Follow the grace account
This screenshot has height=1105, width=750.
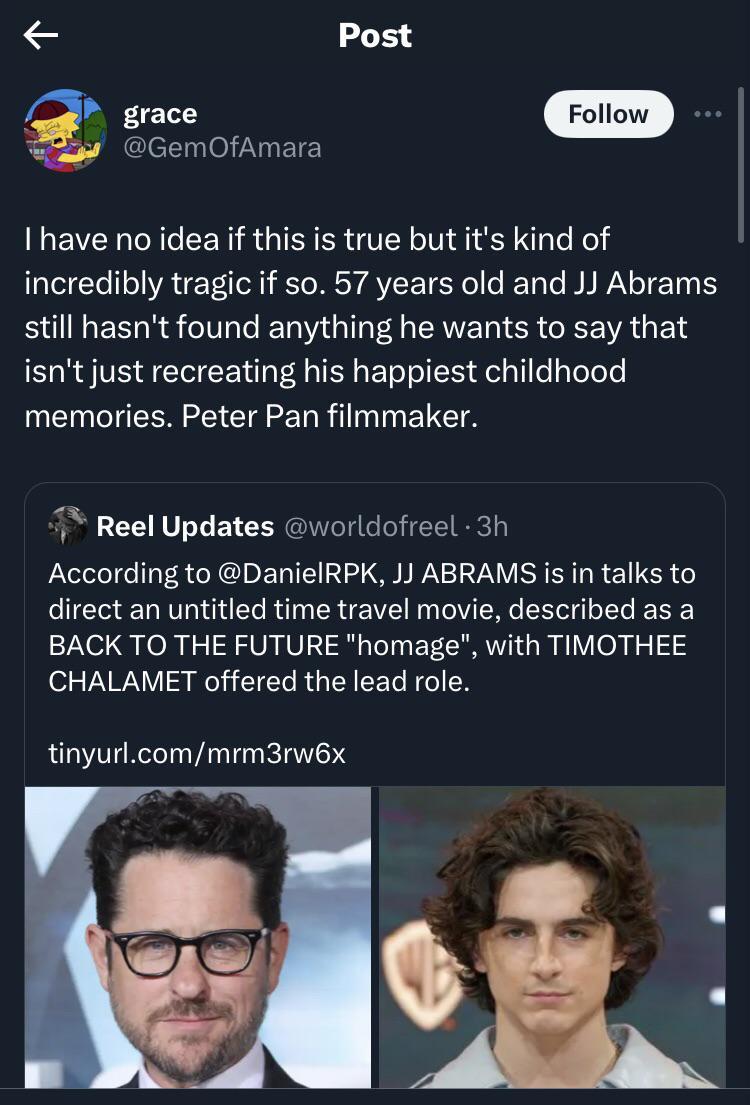click(608, 114)
